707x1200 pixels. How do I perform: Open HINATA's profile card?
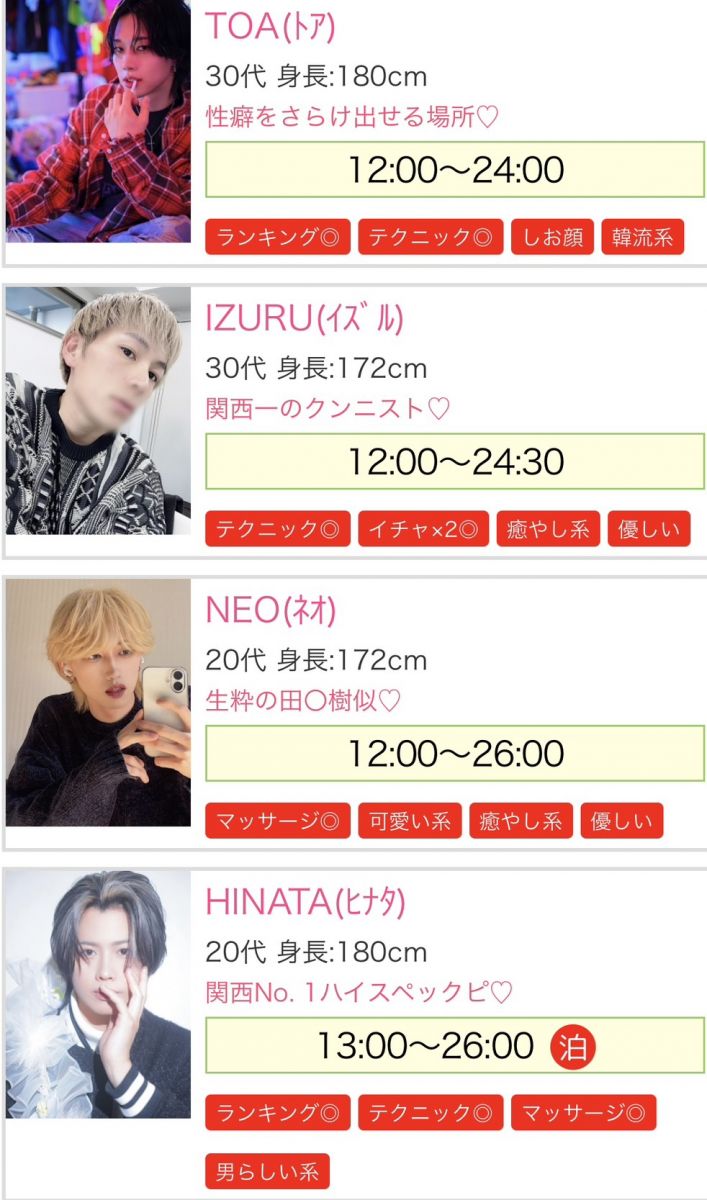pyautogui.click(x=304, y=901)
